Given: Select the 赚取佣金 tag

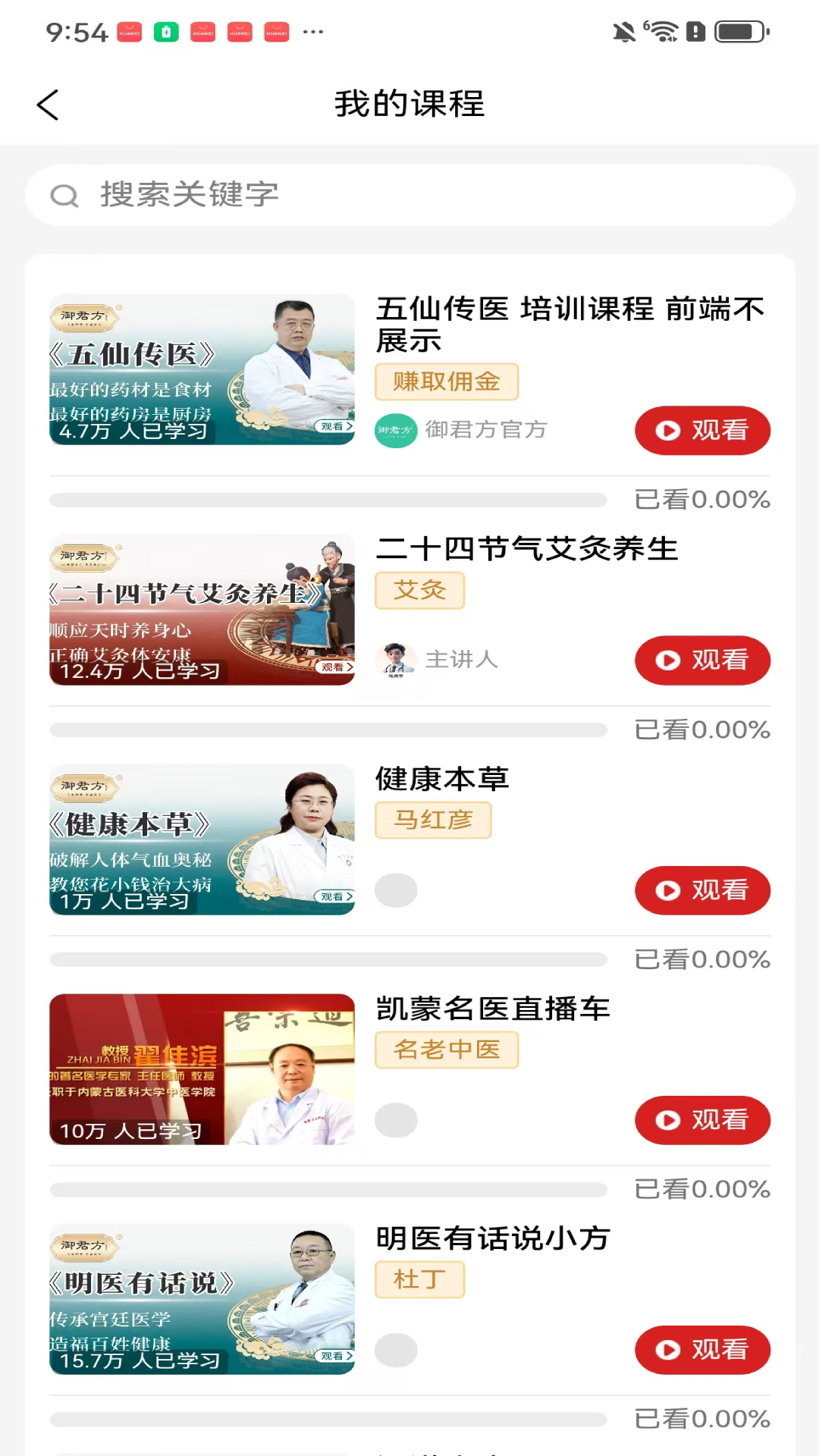Looking at the screenshot, I should [446, 381].
